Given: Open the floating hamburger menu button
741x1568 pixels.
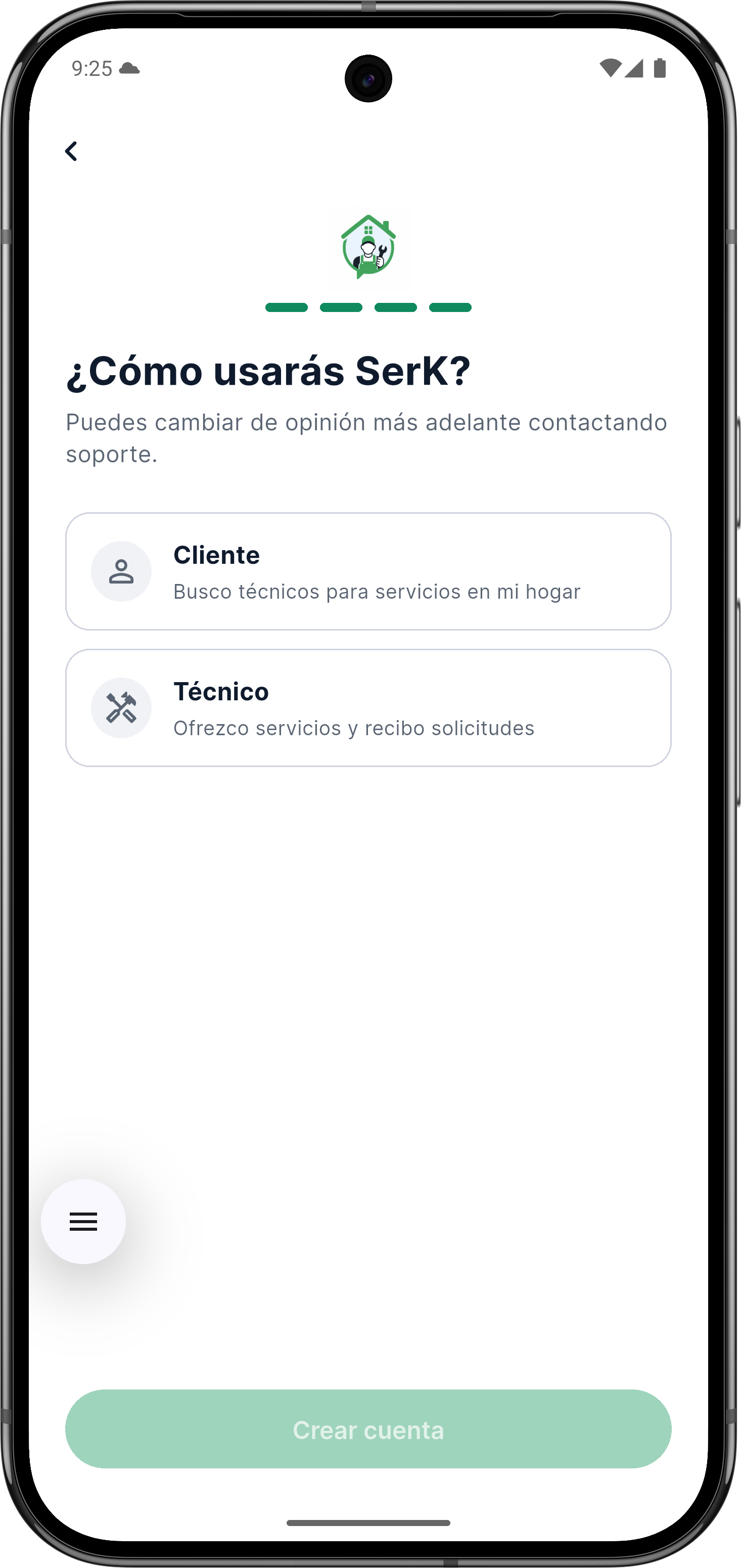Looking at the screenshot, I should point(83,1222).
